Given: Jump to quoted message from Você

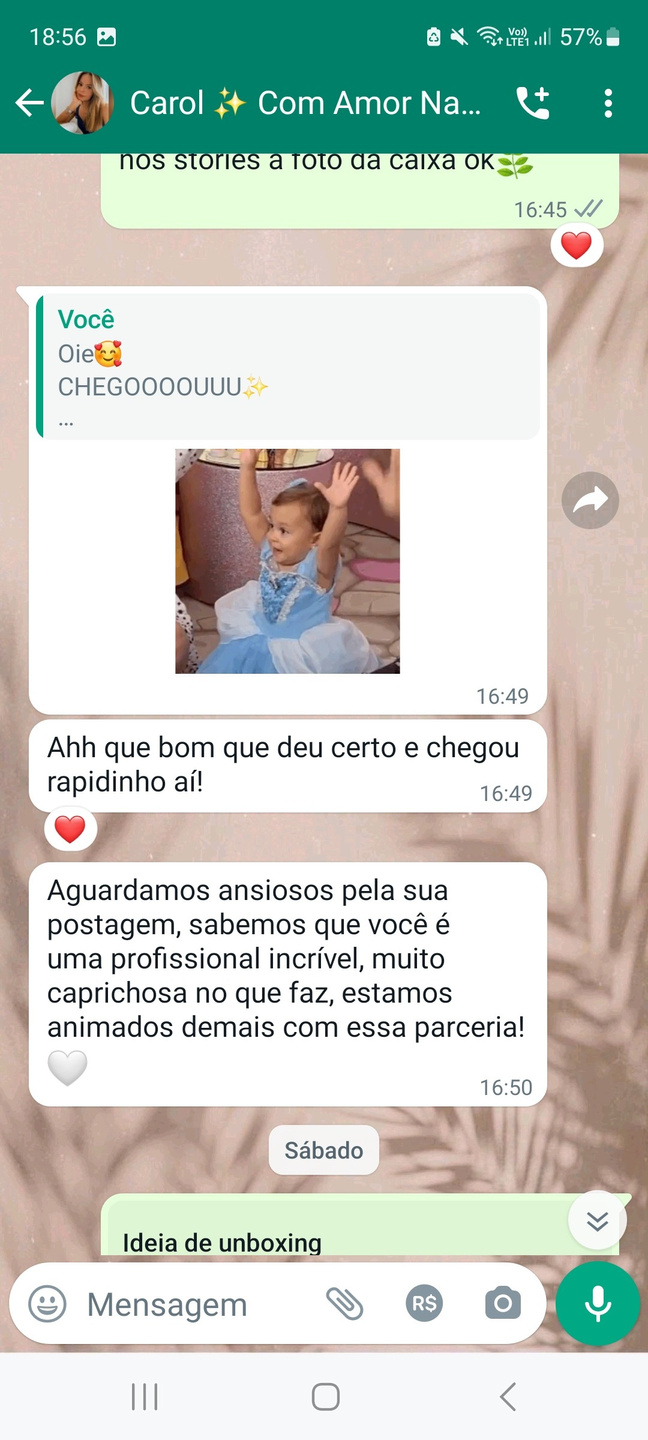Looking at the screenshot, I should coord(288,366).
